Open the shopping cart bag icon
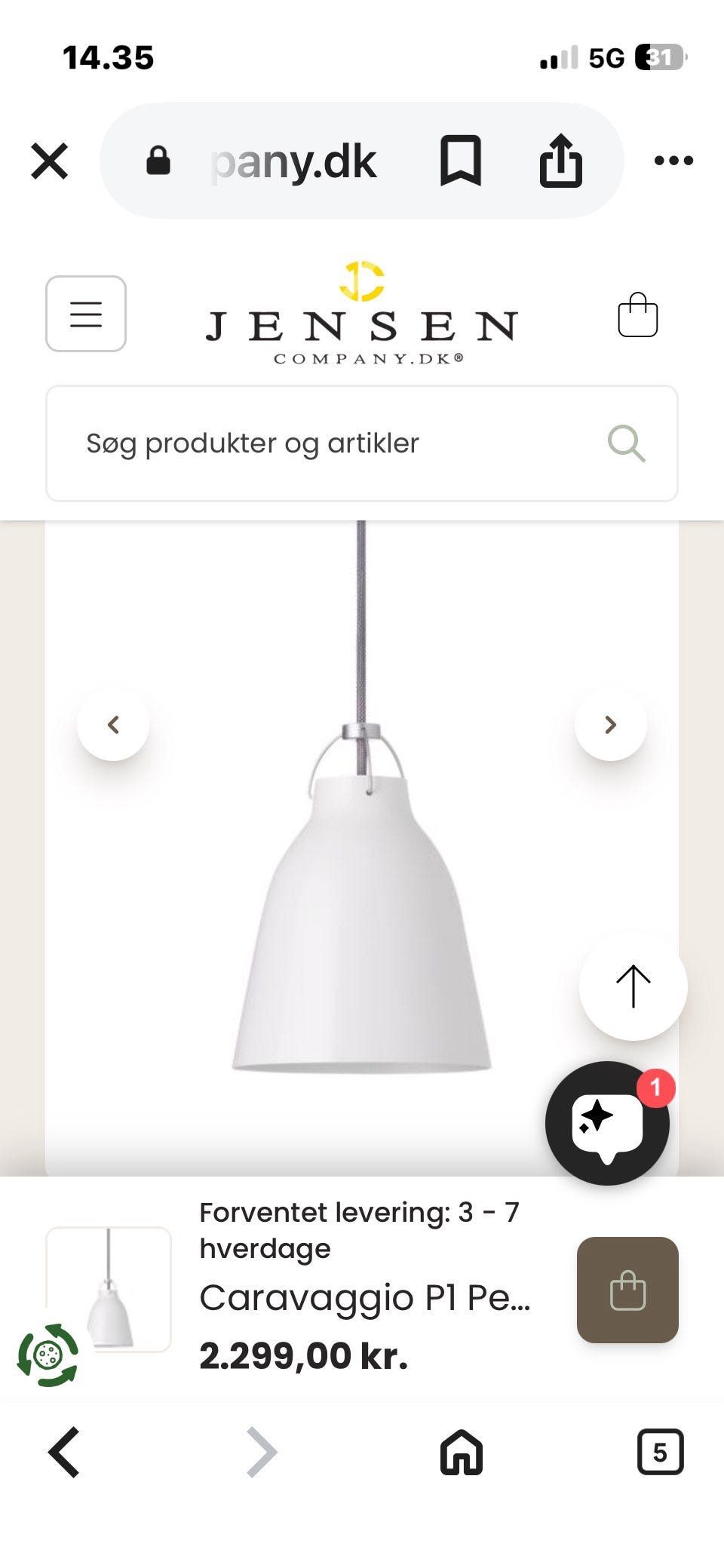 click(x=638, y=315)
